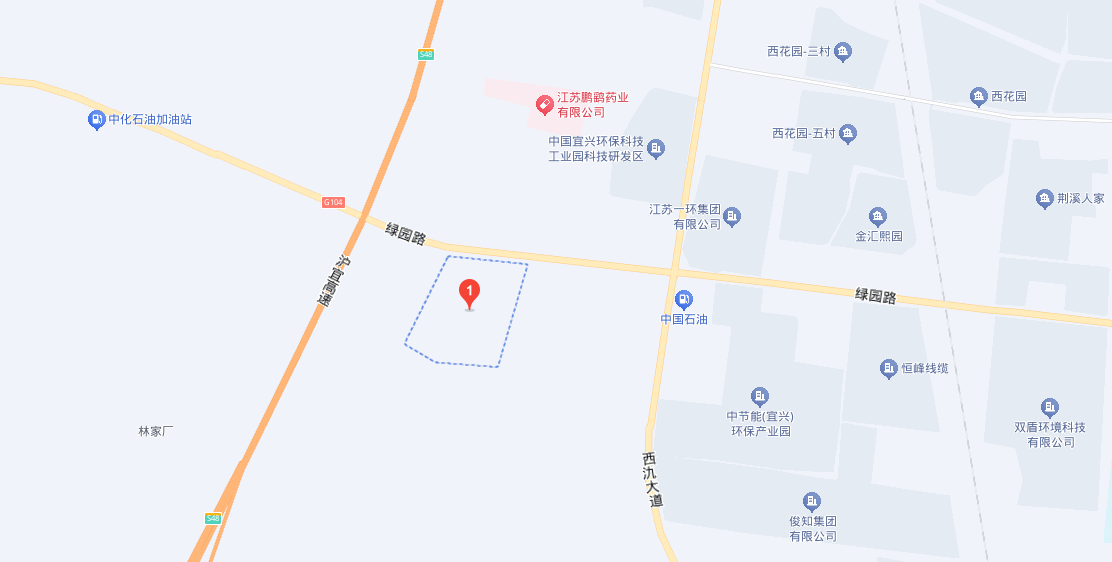This screenshot has height=562, width=1112.
Task: Open the 中节能(宜兴)环保产业园 marker
Action: point(760,396)
